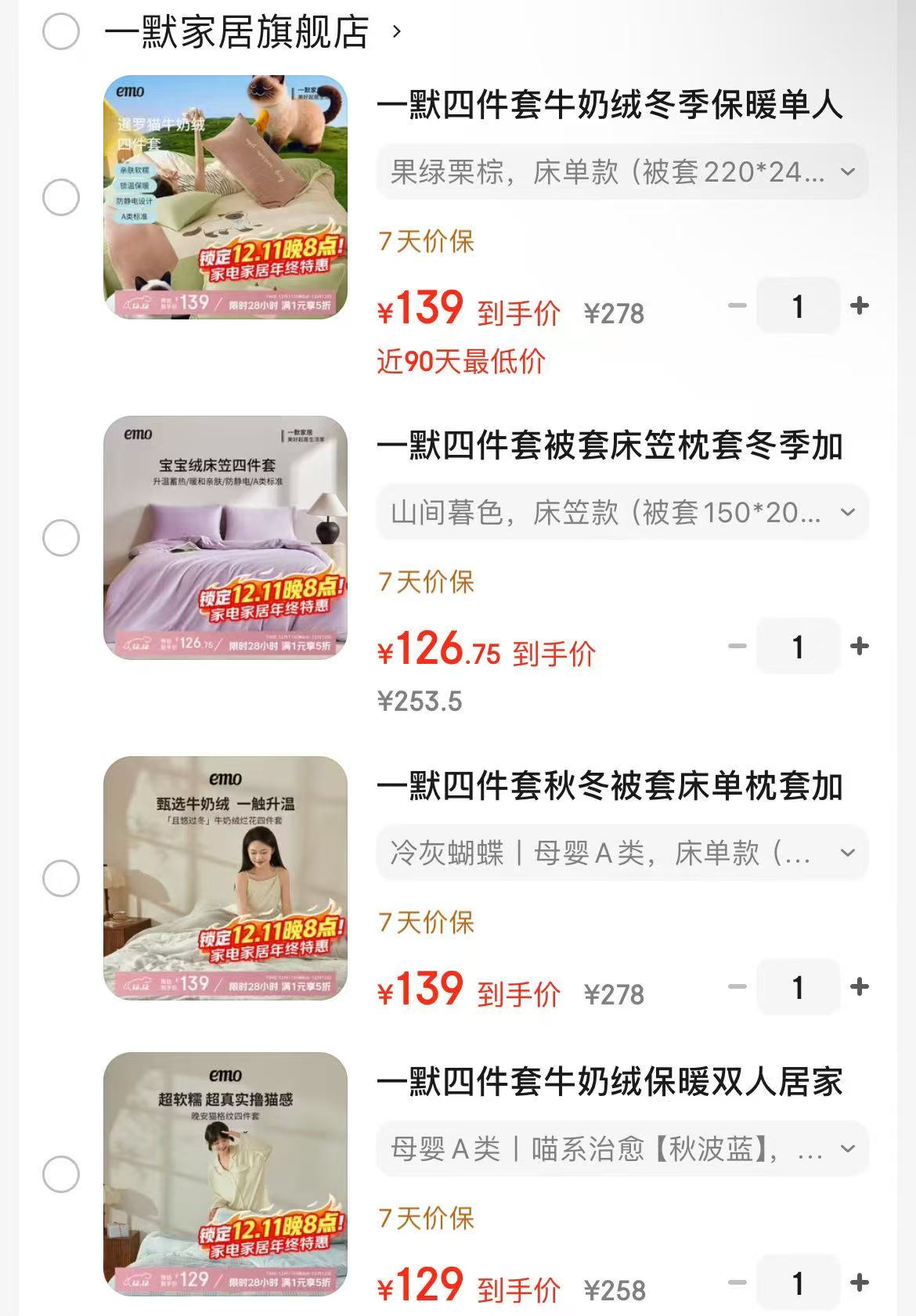This screenshot has height=1316, width=916.
Task: Increase quantity of 被套床笠枕套 set
Action: click(860, 647)
